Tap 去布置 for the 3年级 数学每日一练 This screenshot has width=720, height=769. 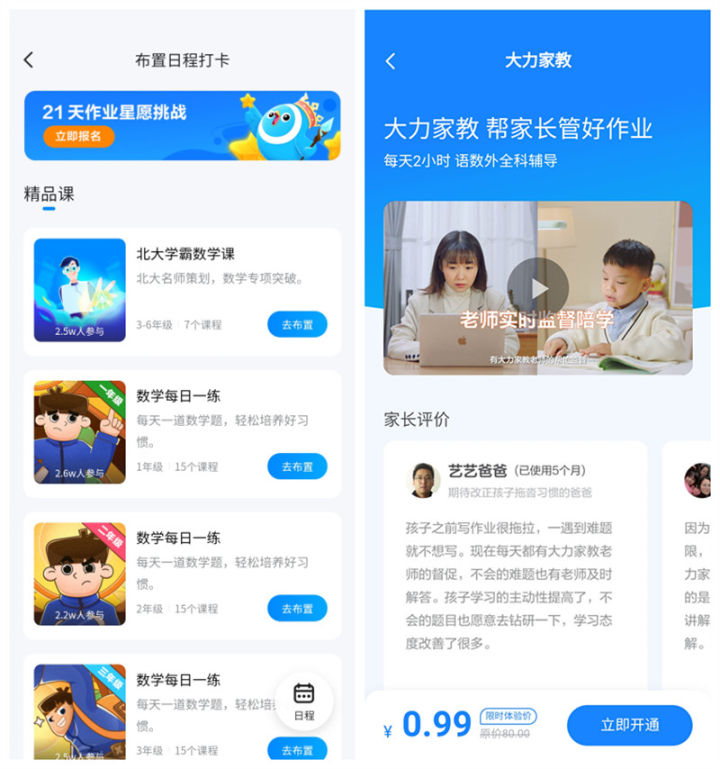(x=297, y=749)
